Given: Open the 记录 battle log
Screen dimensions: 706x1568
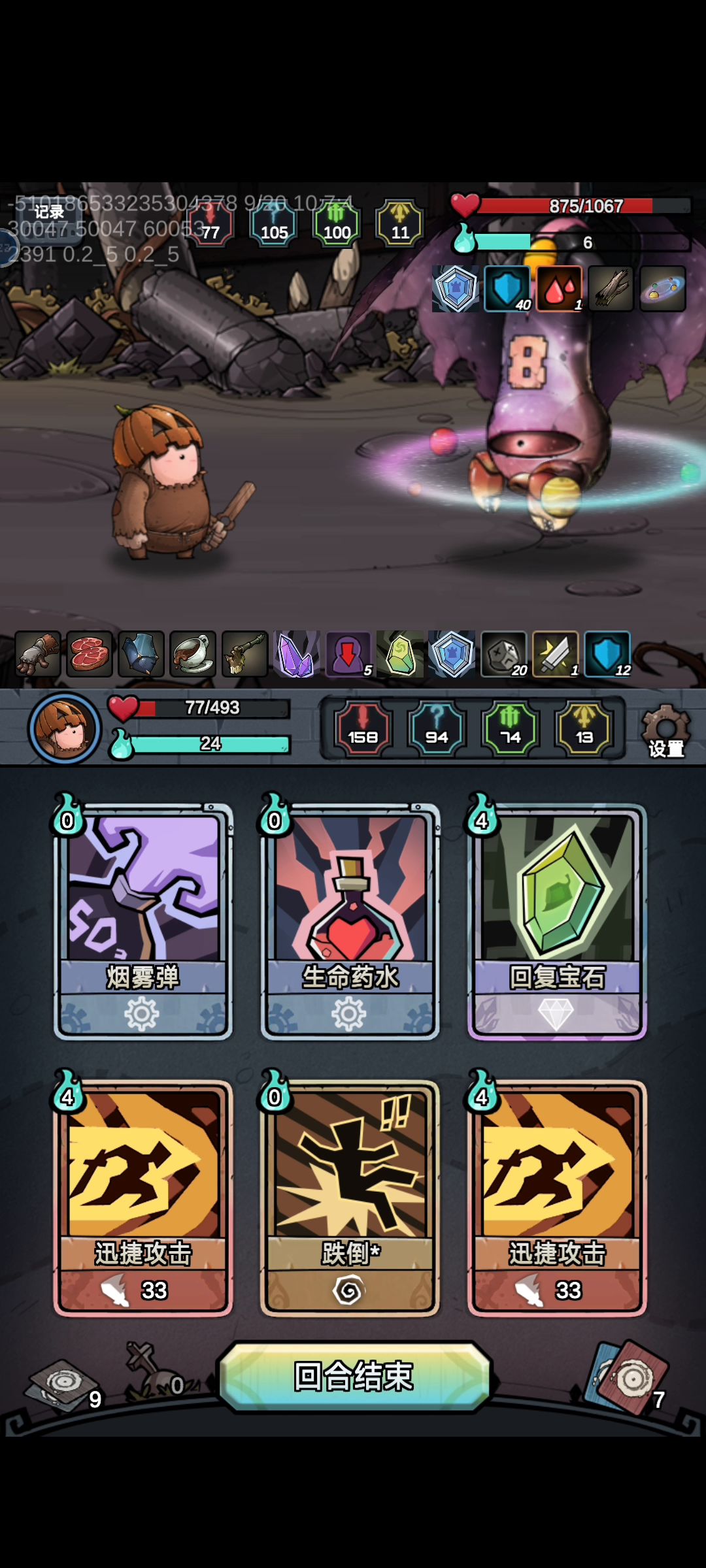Looking at the screenshot, I should click(48, 212).
